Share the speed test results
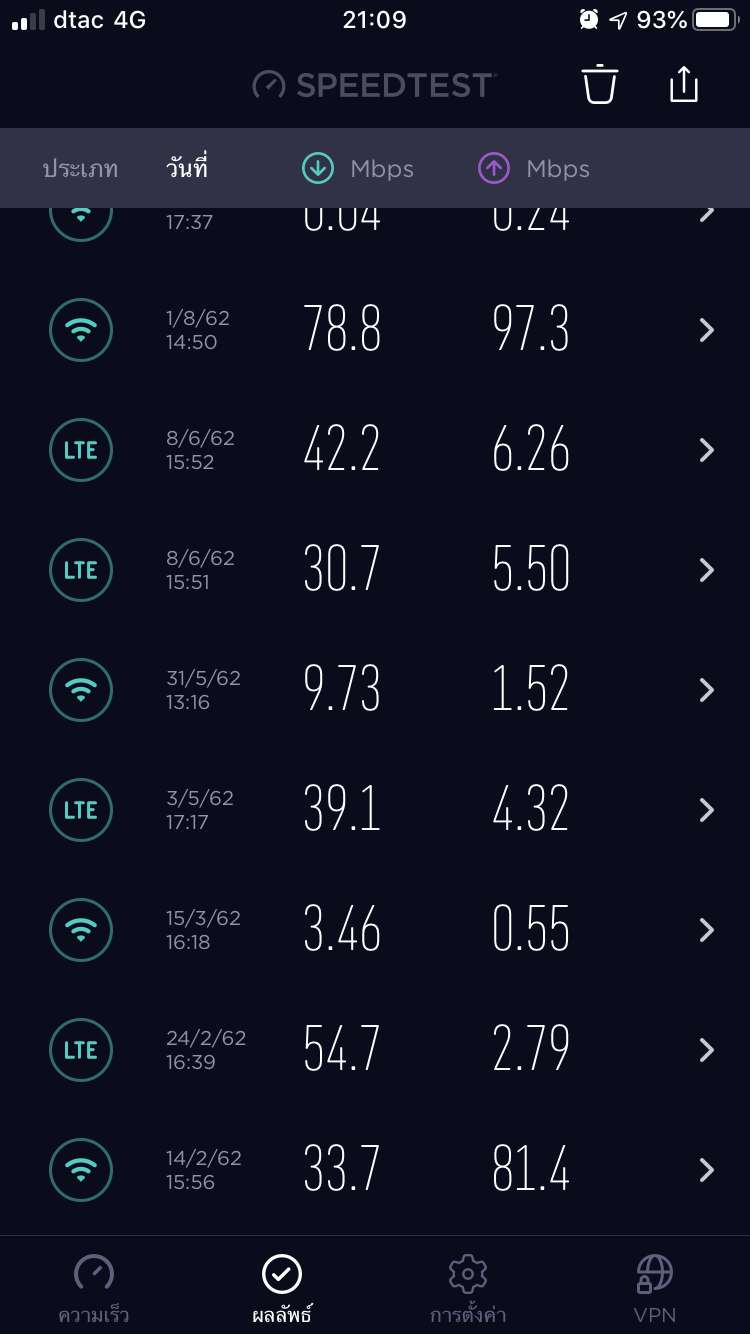 click(x=683, y=84)
